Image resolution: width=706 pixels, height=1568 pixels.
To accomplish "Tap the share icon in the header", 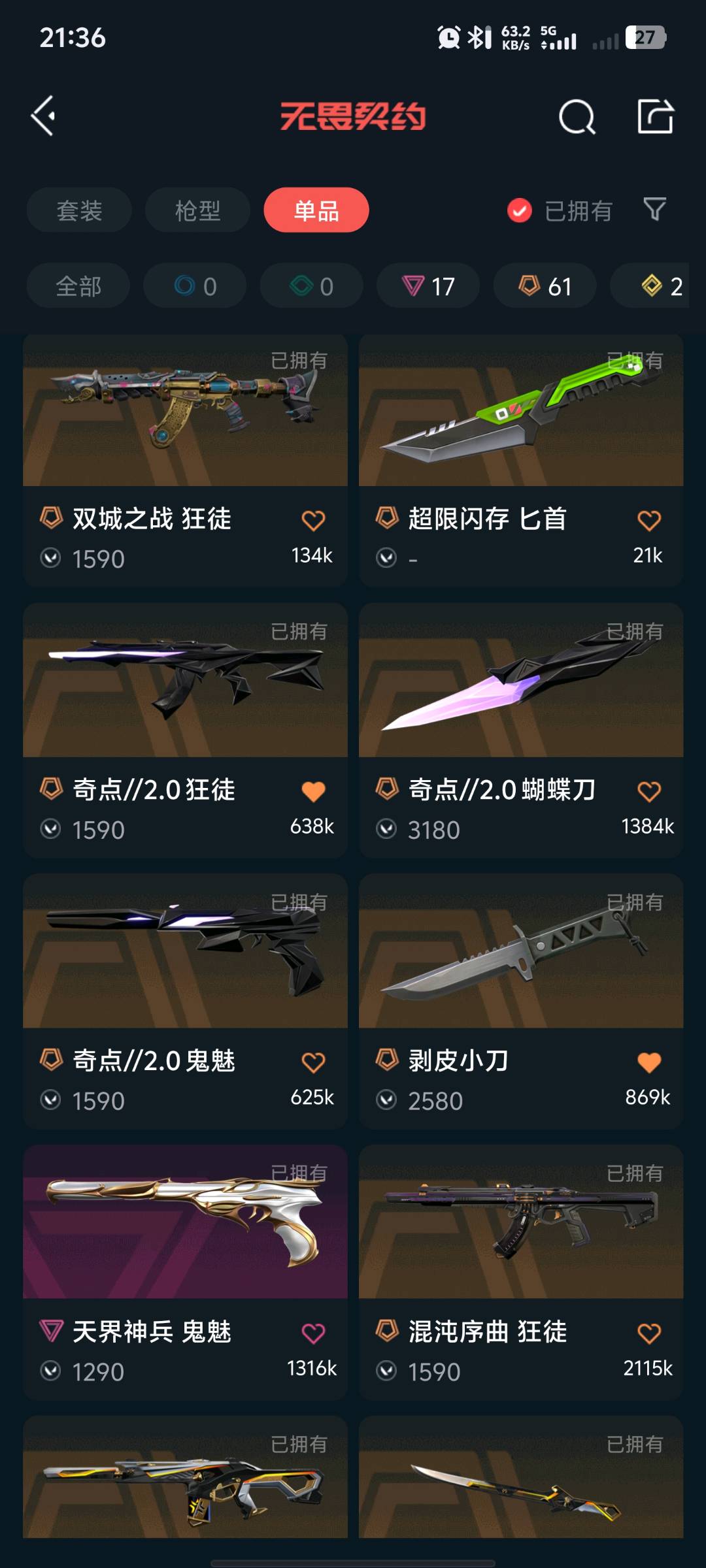I will (x=655, y=116).
